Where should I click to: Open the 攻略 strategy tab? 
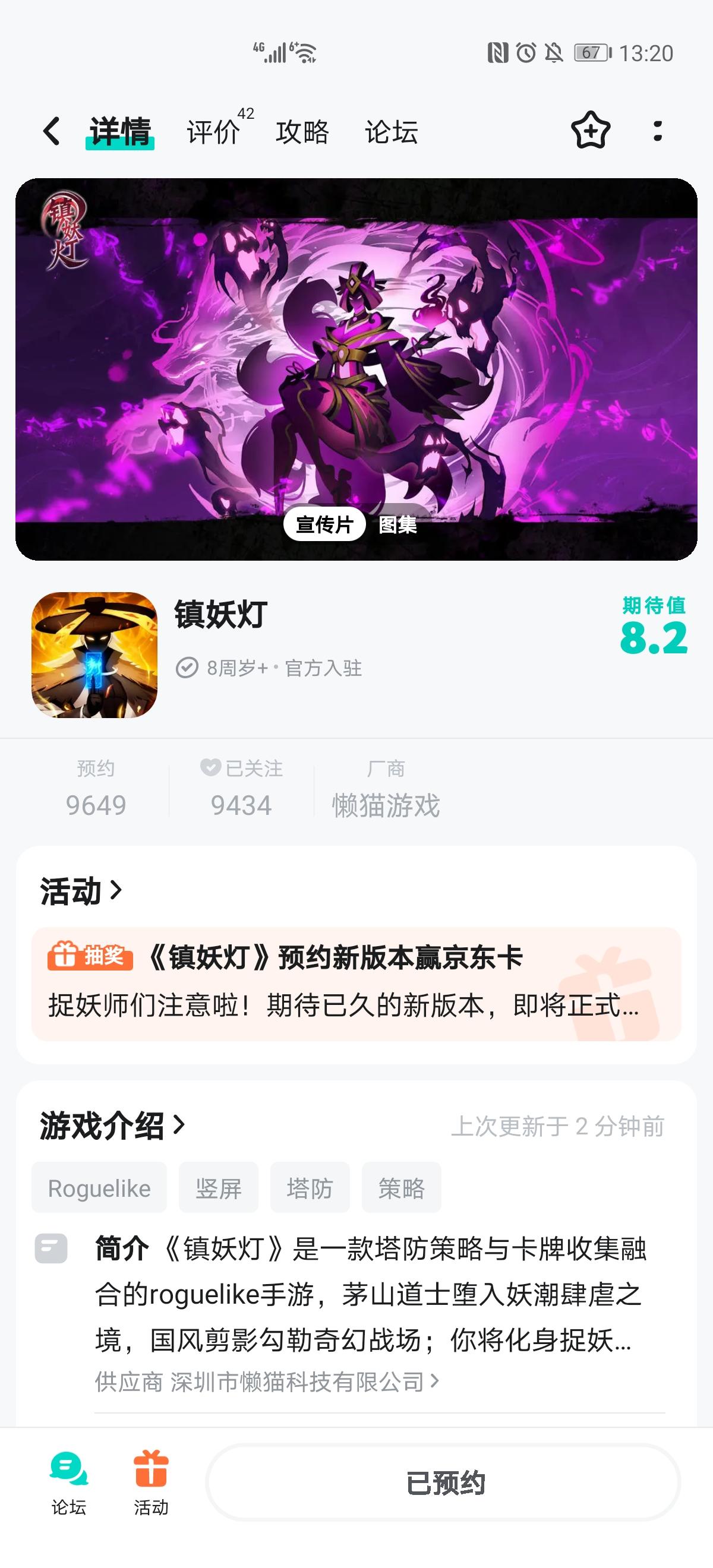(302, 131)
